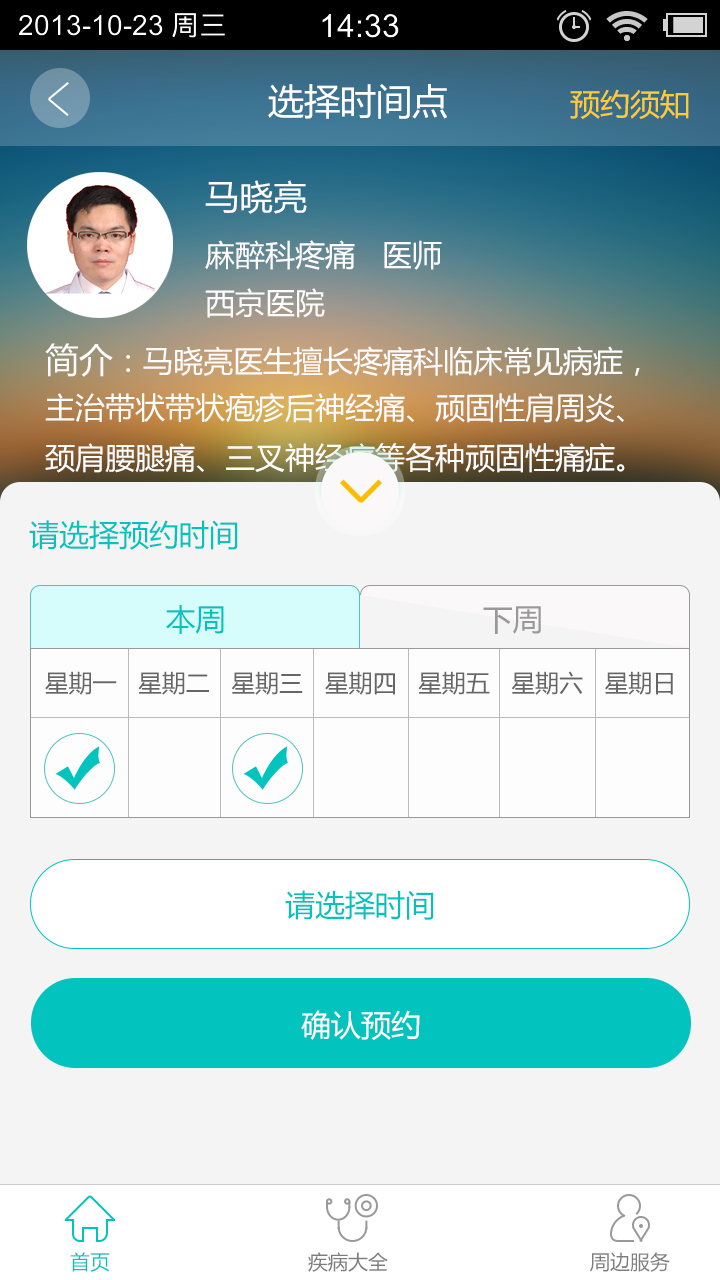Select 星期日 column in the schedule
The height and width of the screenshot is (1280, 720).
point(640,768)
